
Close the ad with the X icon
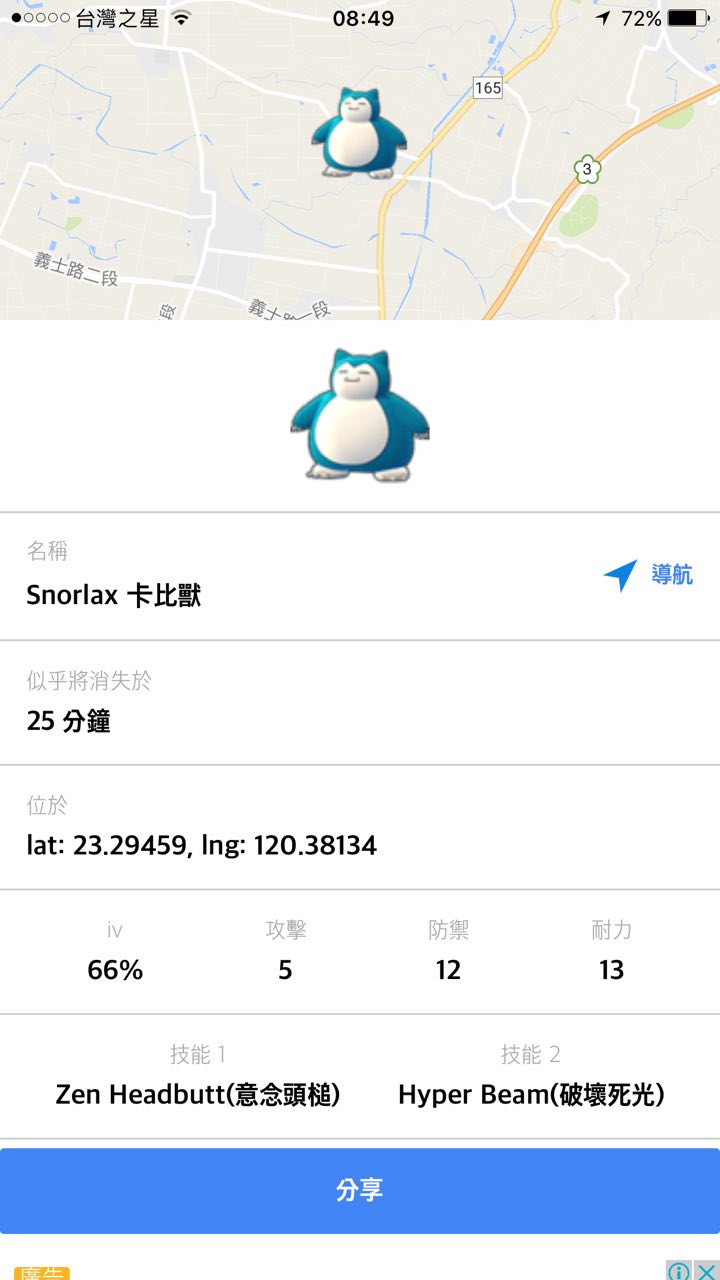(x=706, y=1271)
